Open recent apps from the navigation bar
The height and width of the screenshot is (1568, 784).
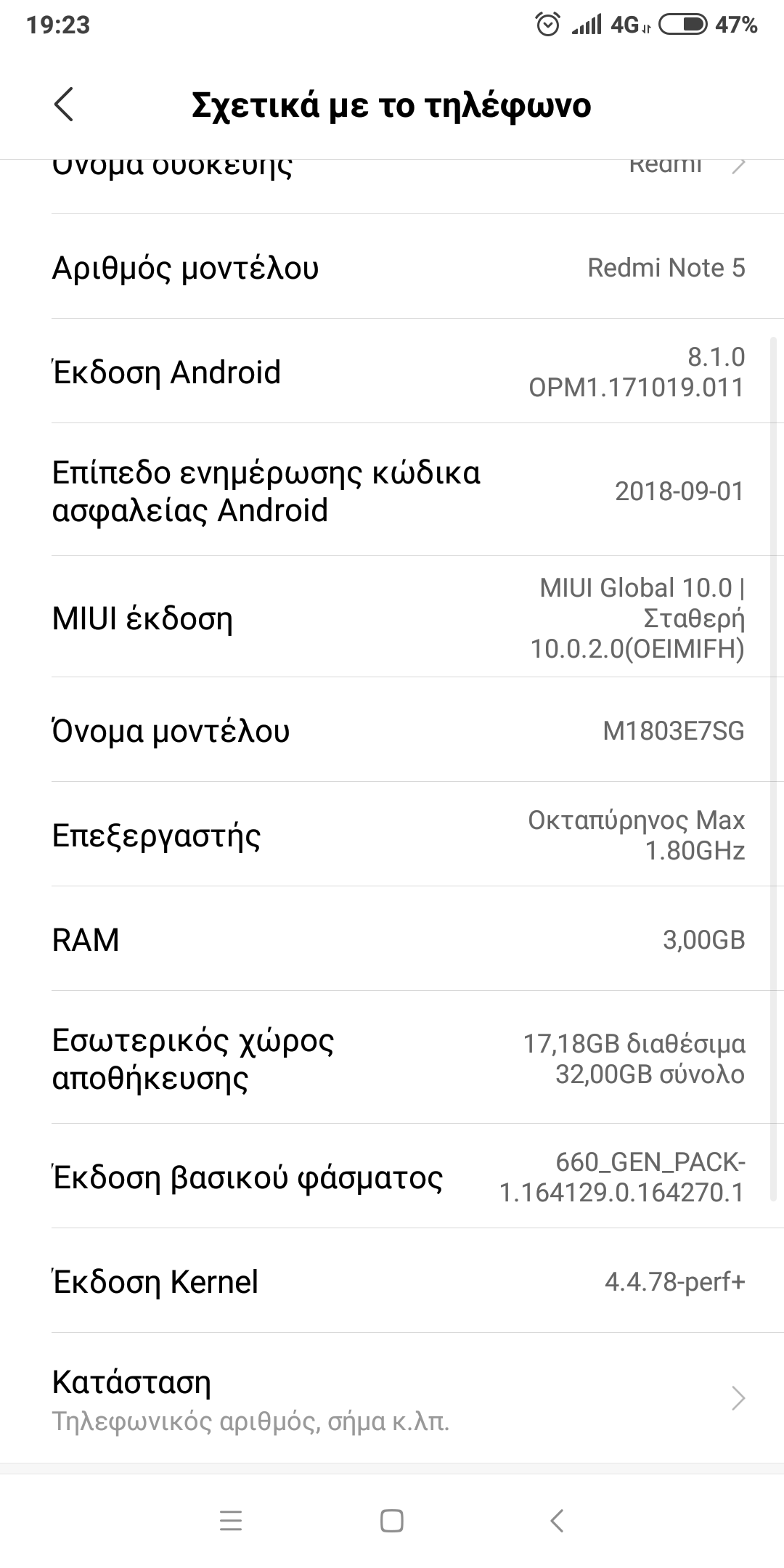pos(231,1520)
